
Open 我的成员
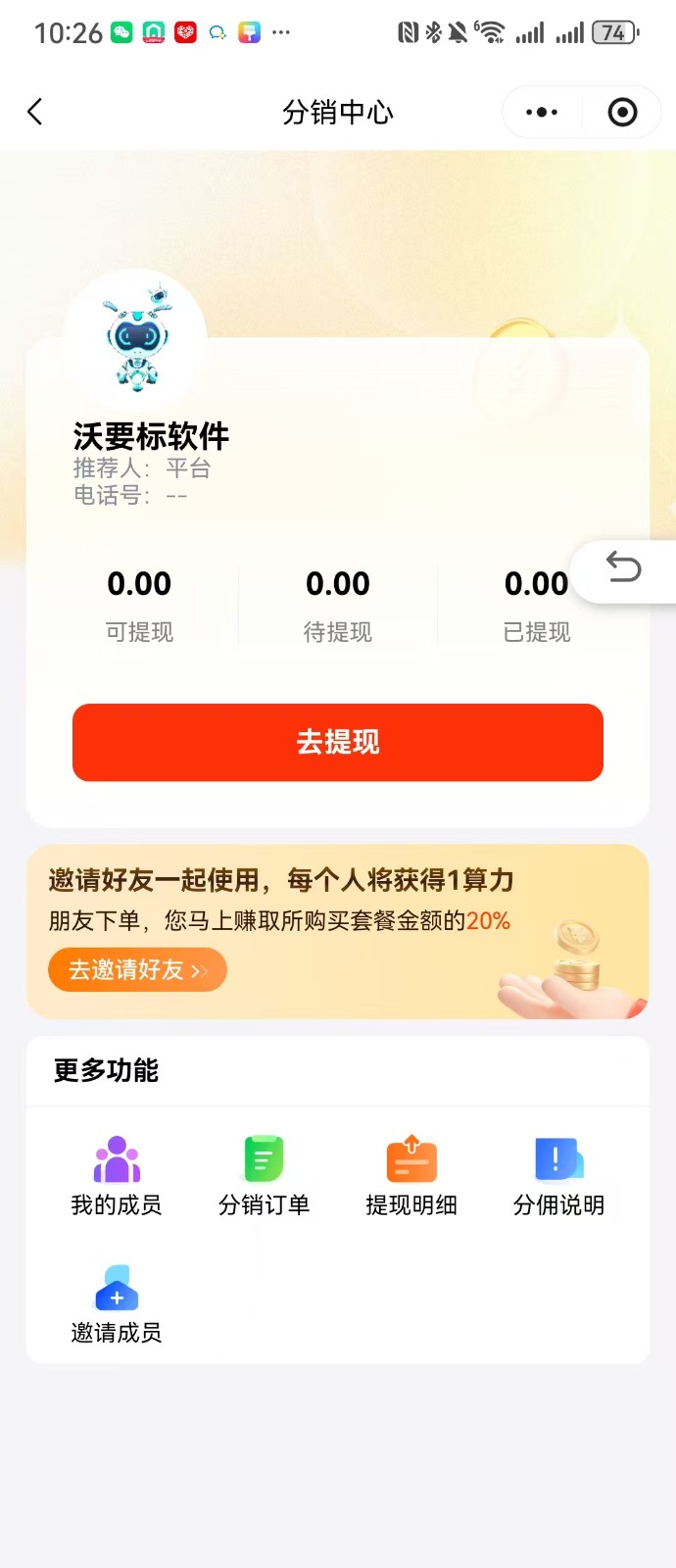117,1175
